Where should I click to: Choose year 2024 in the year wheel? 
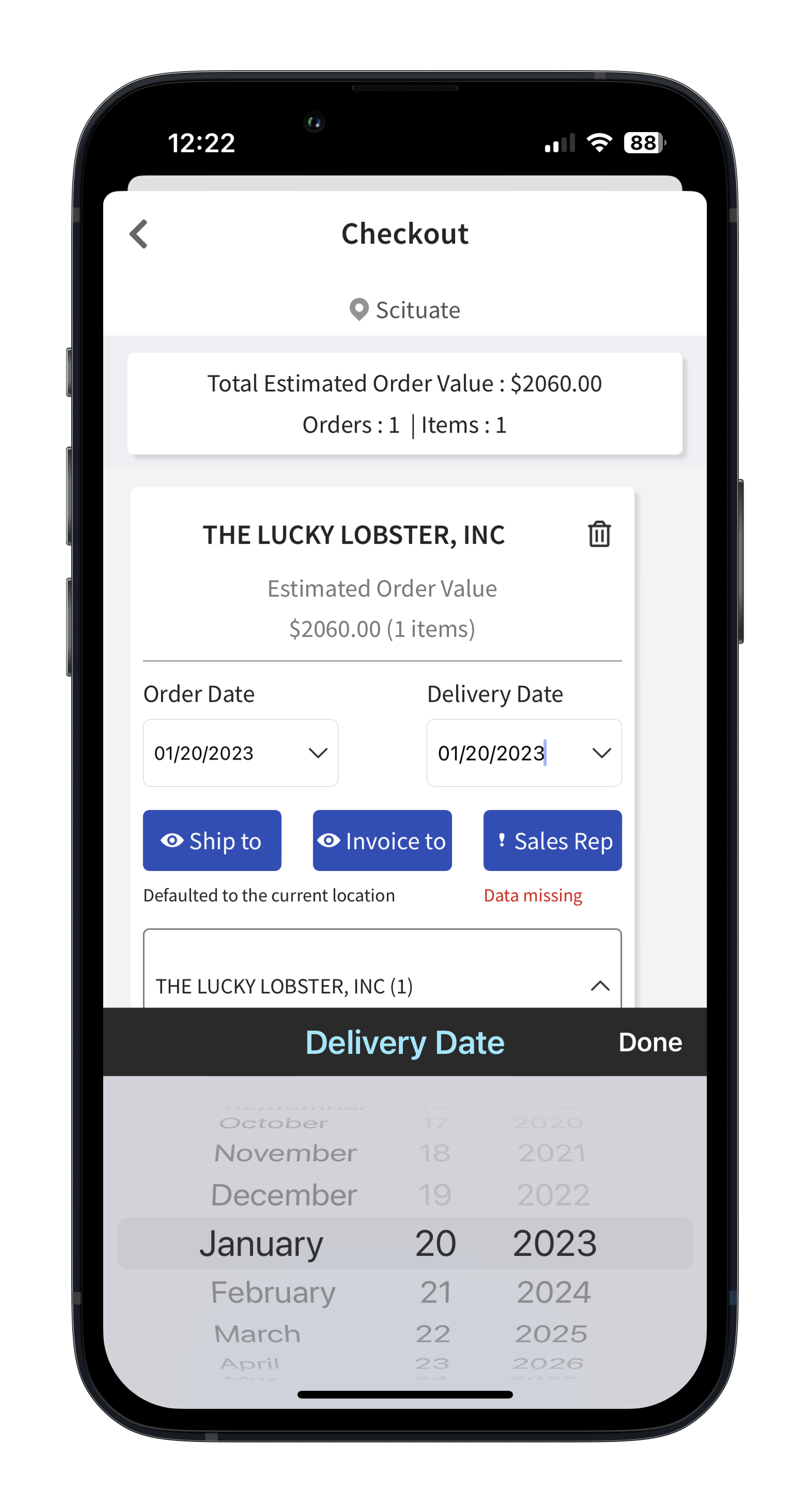(x=553, y=1292)
